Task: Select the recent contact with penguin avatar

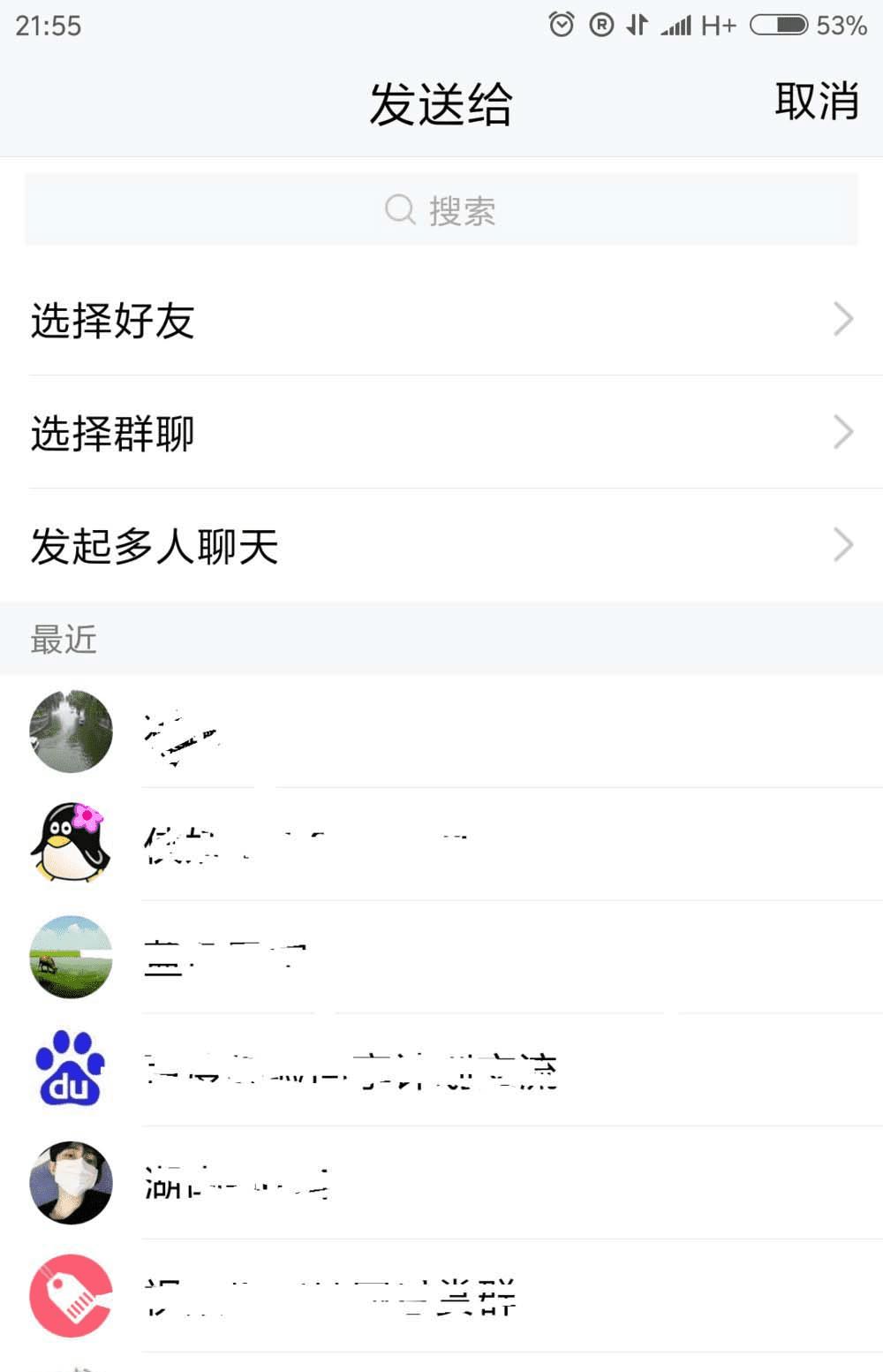Action: (441, 845)
